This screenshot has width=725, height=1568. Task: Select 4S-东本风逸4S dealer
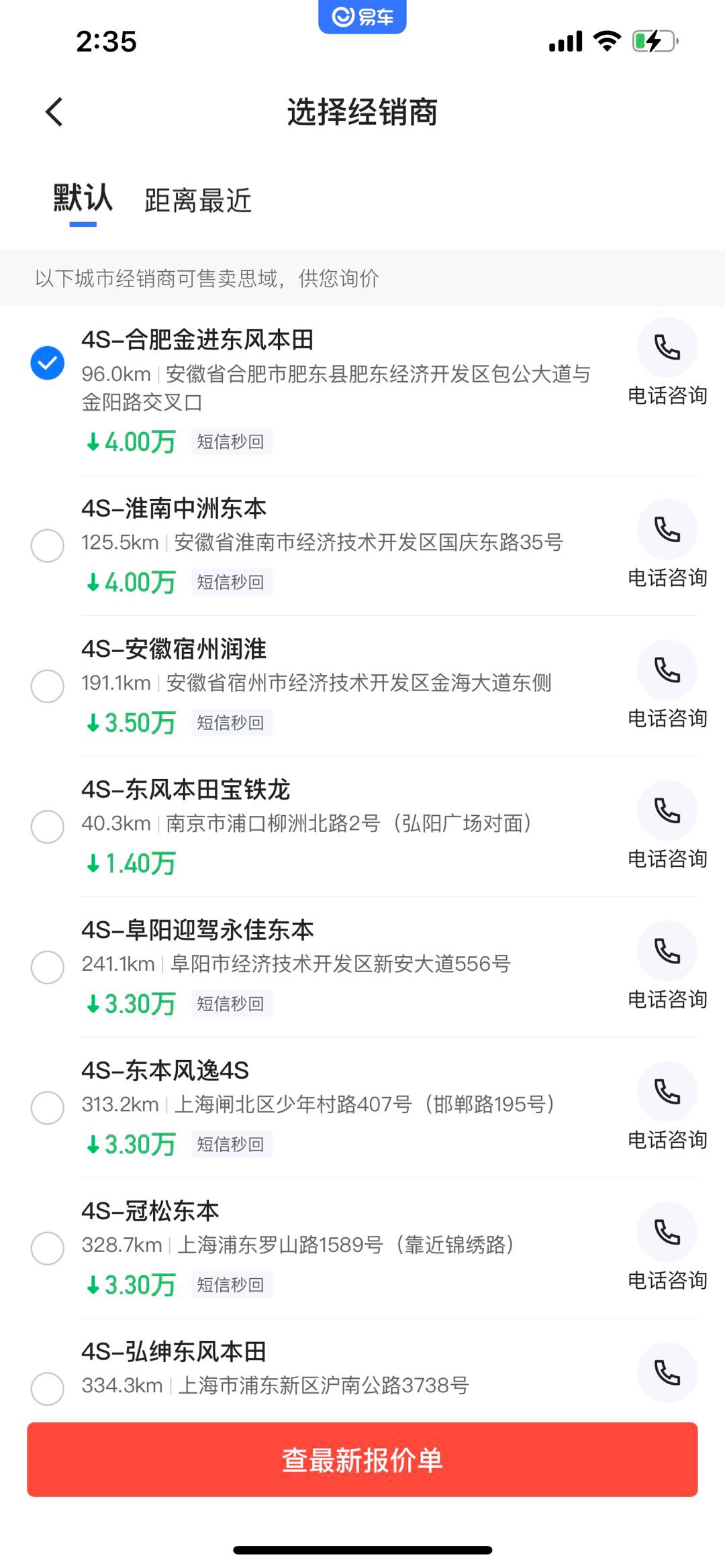coord(48,1107)
